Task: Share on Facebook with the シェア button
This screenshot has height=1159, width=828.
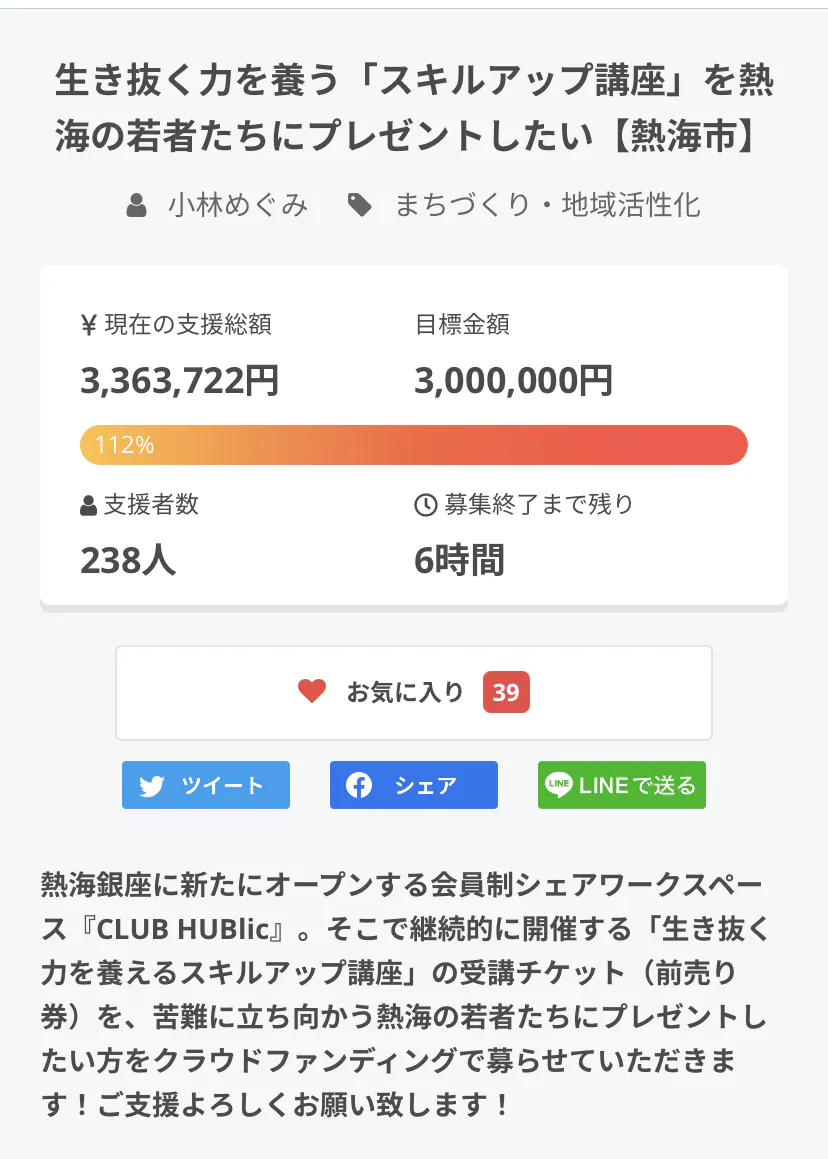Action: 413,785
